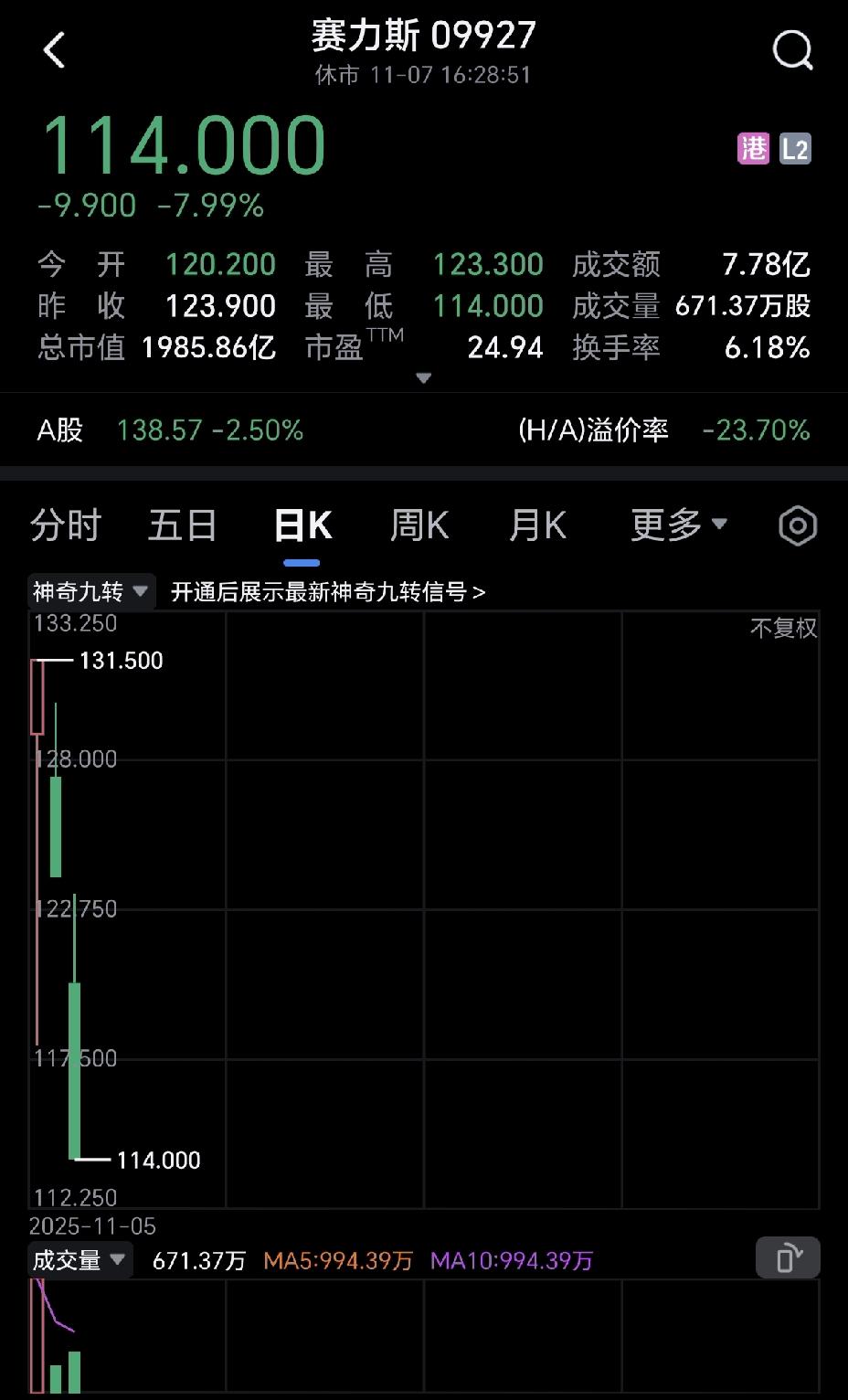Open 开通后展示最新神奇九转信号 link

coord(327,592)
